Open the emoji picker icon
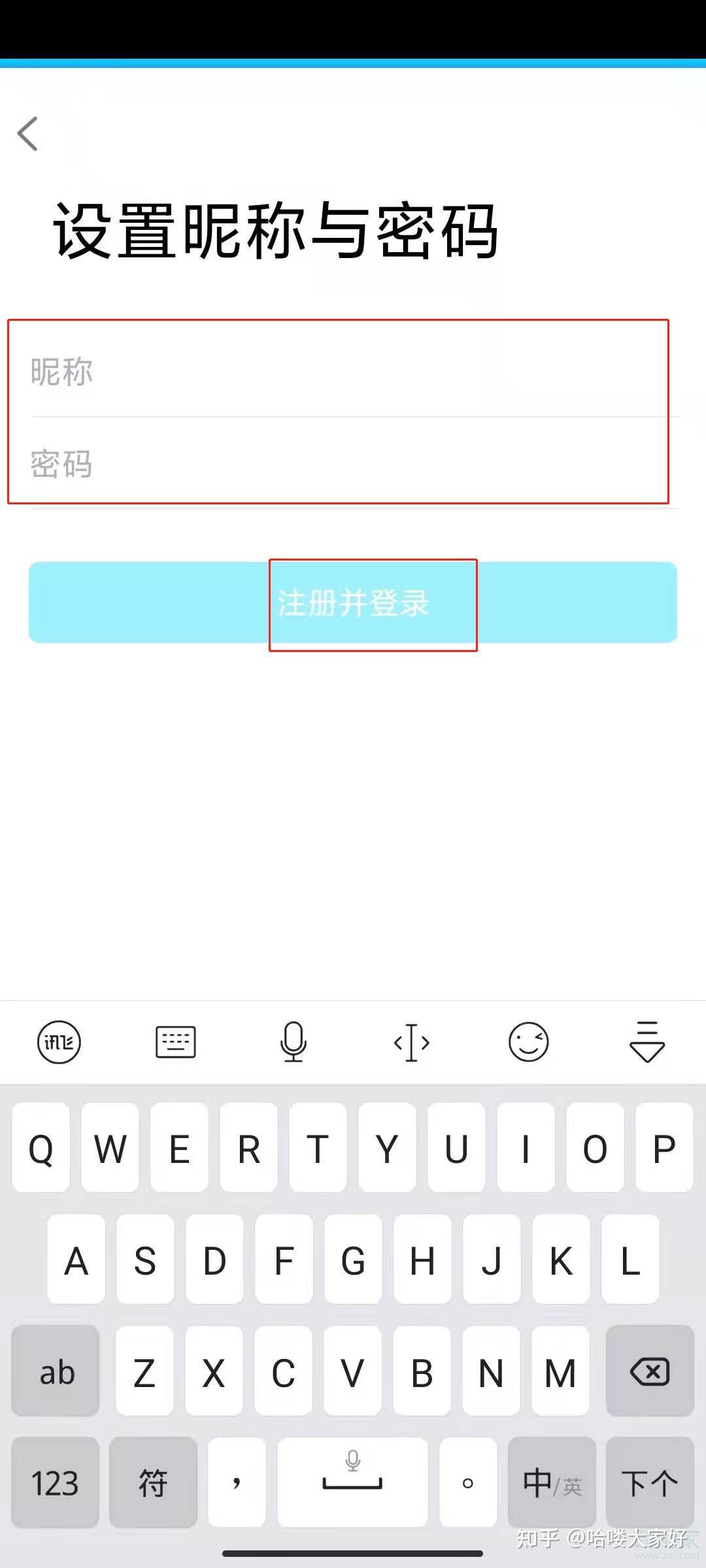Screen dimensions: 706x1568 [529, 1042]
